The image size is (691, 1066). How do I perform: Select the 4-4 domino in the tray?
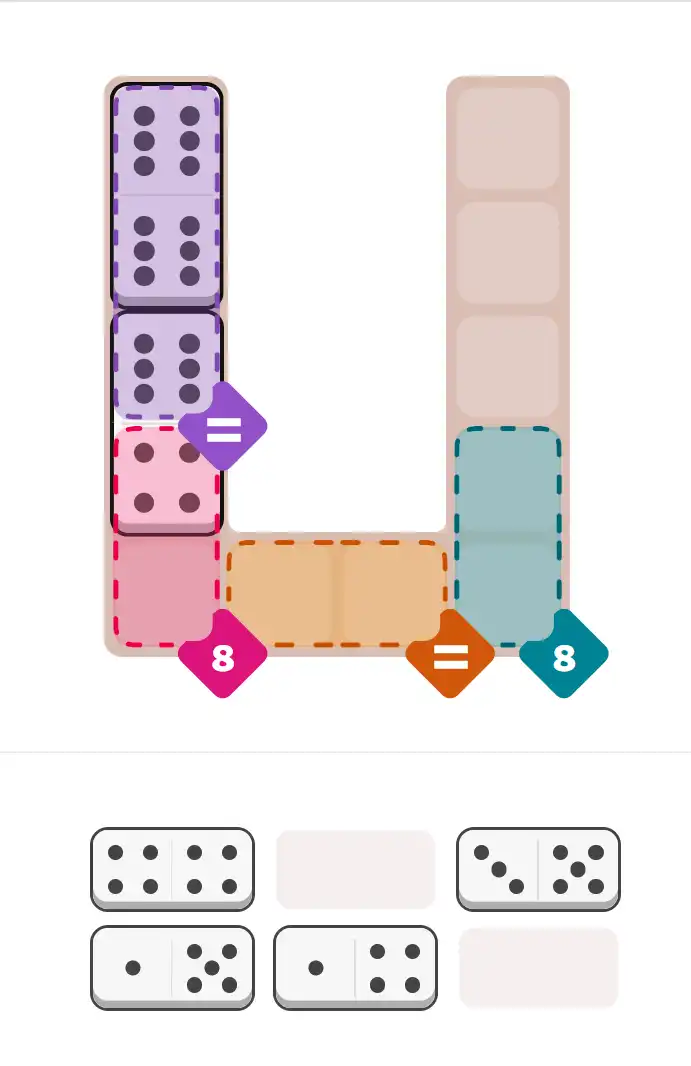[172, 868]
